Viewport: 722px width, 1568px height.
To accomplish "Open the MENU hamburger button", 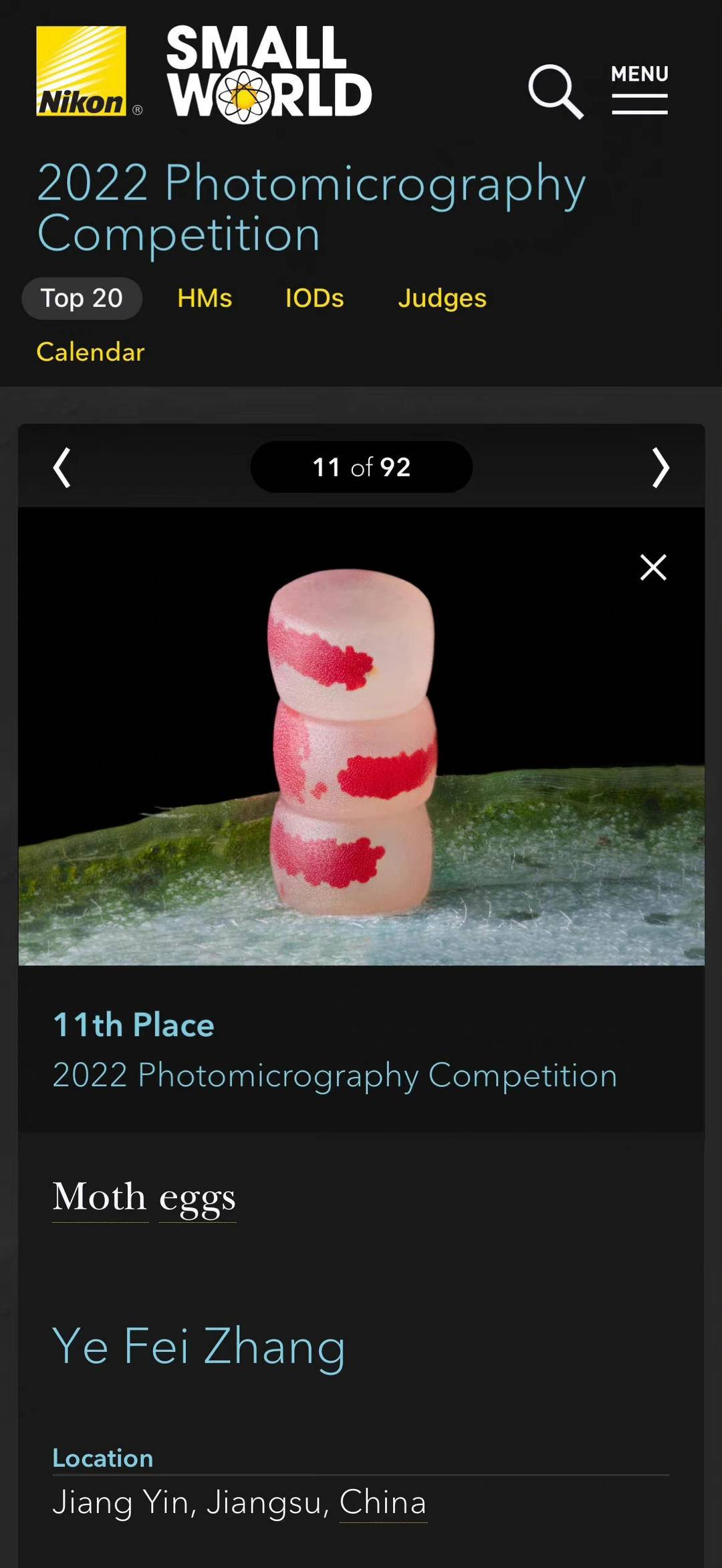I will [x=639, y=90].
